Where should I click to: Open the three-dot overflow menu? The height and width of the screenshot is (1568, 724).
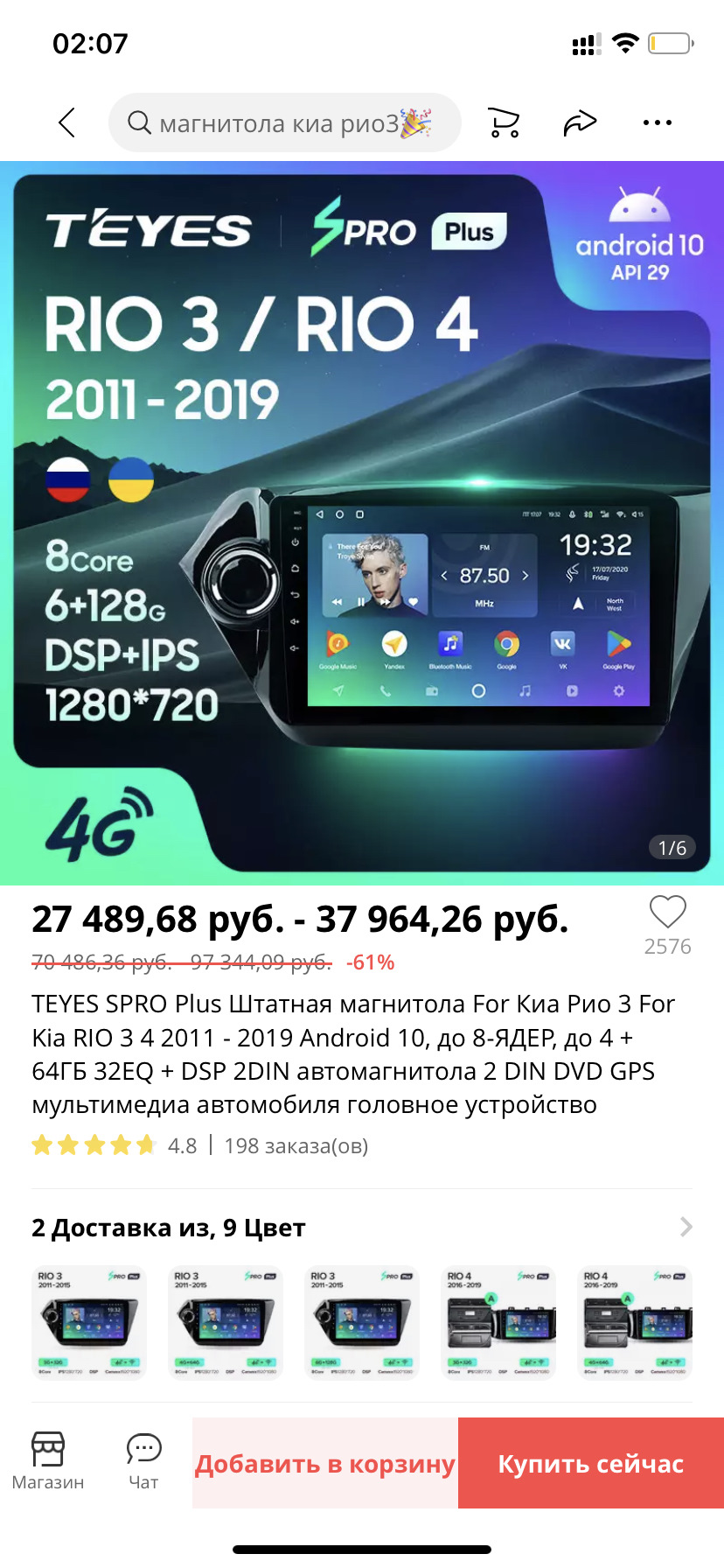tap(657, 122)
